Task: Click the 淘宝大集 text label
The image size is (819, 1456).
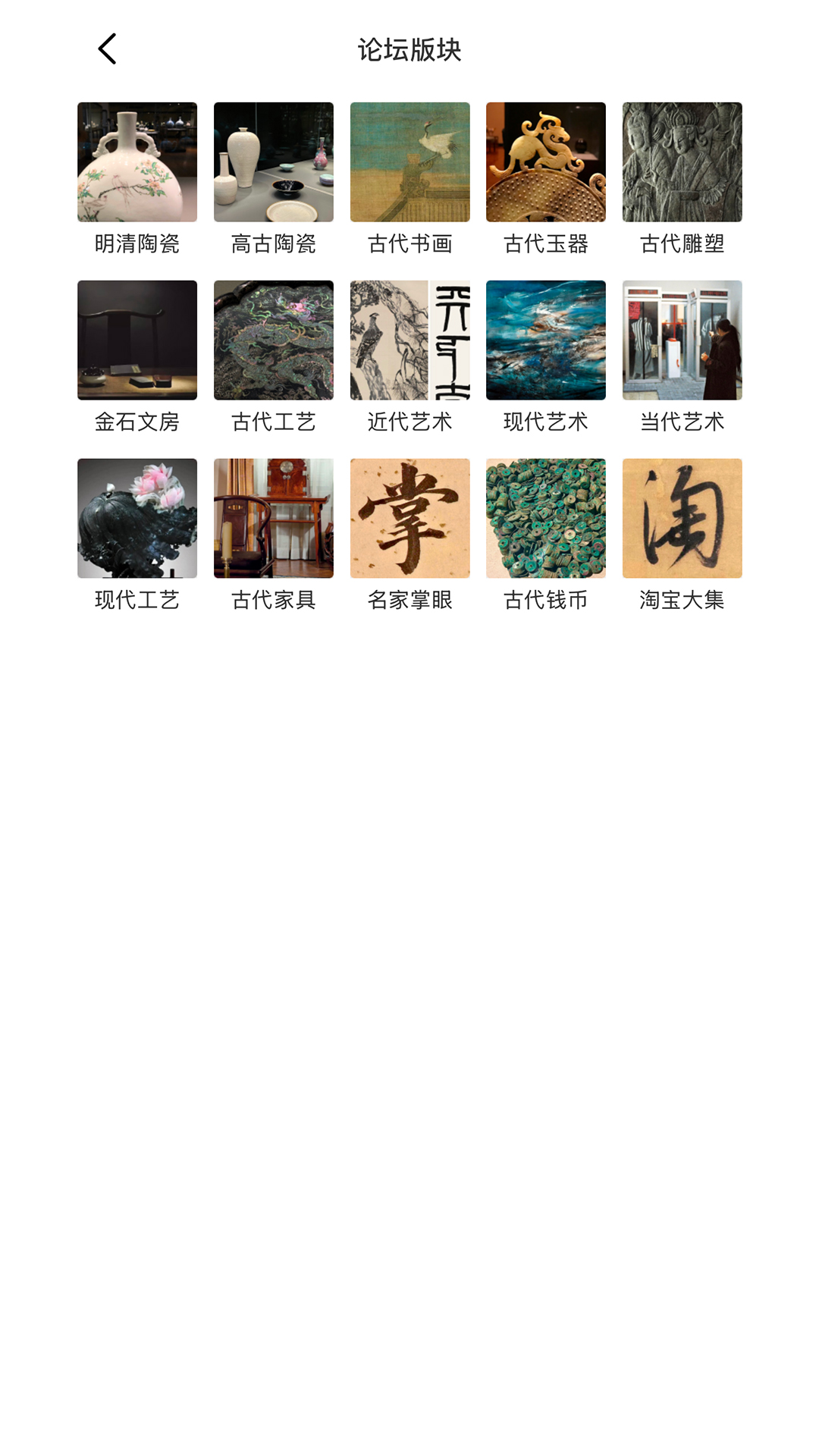Action: point(682,600)
